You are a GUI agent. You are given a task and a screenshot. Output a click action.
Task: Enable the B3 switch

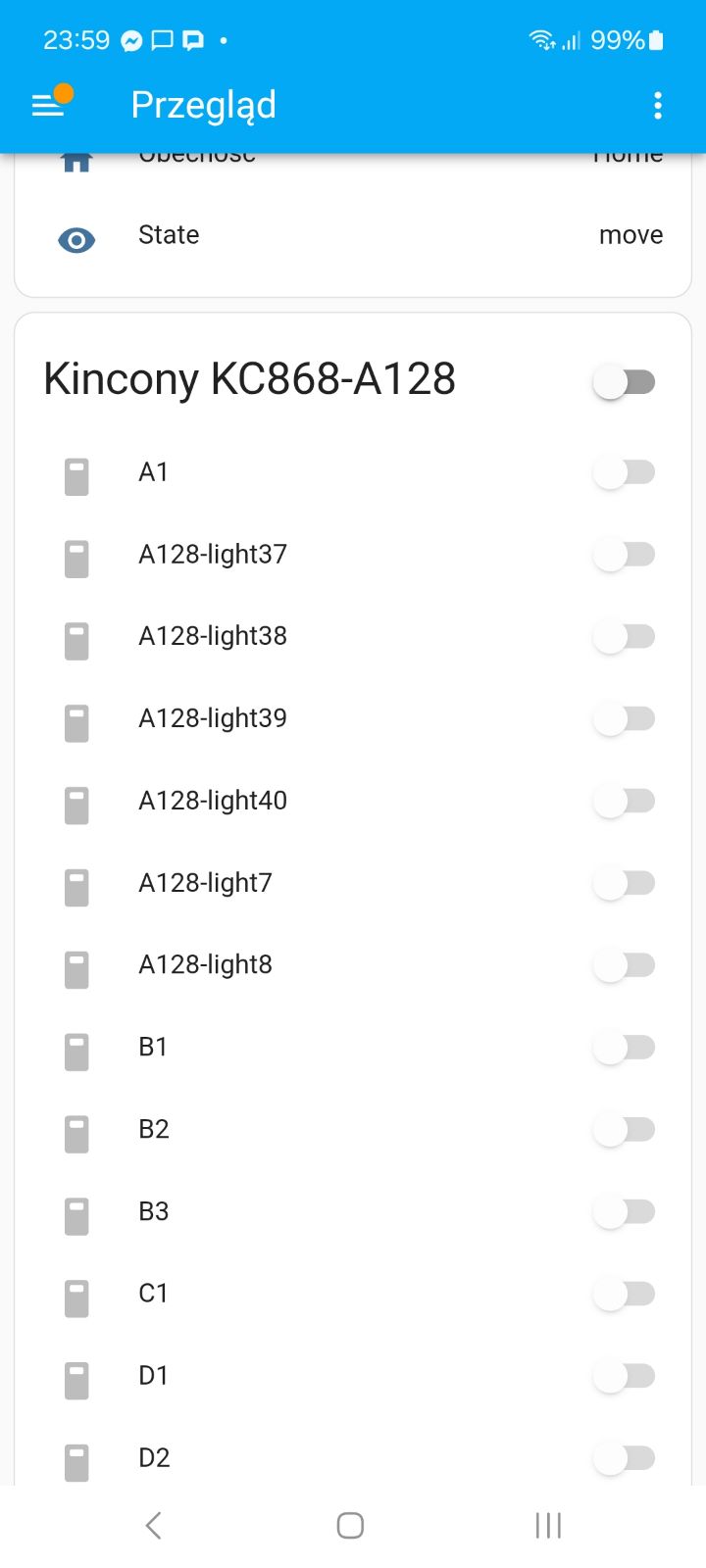click(624, 1212)
